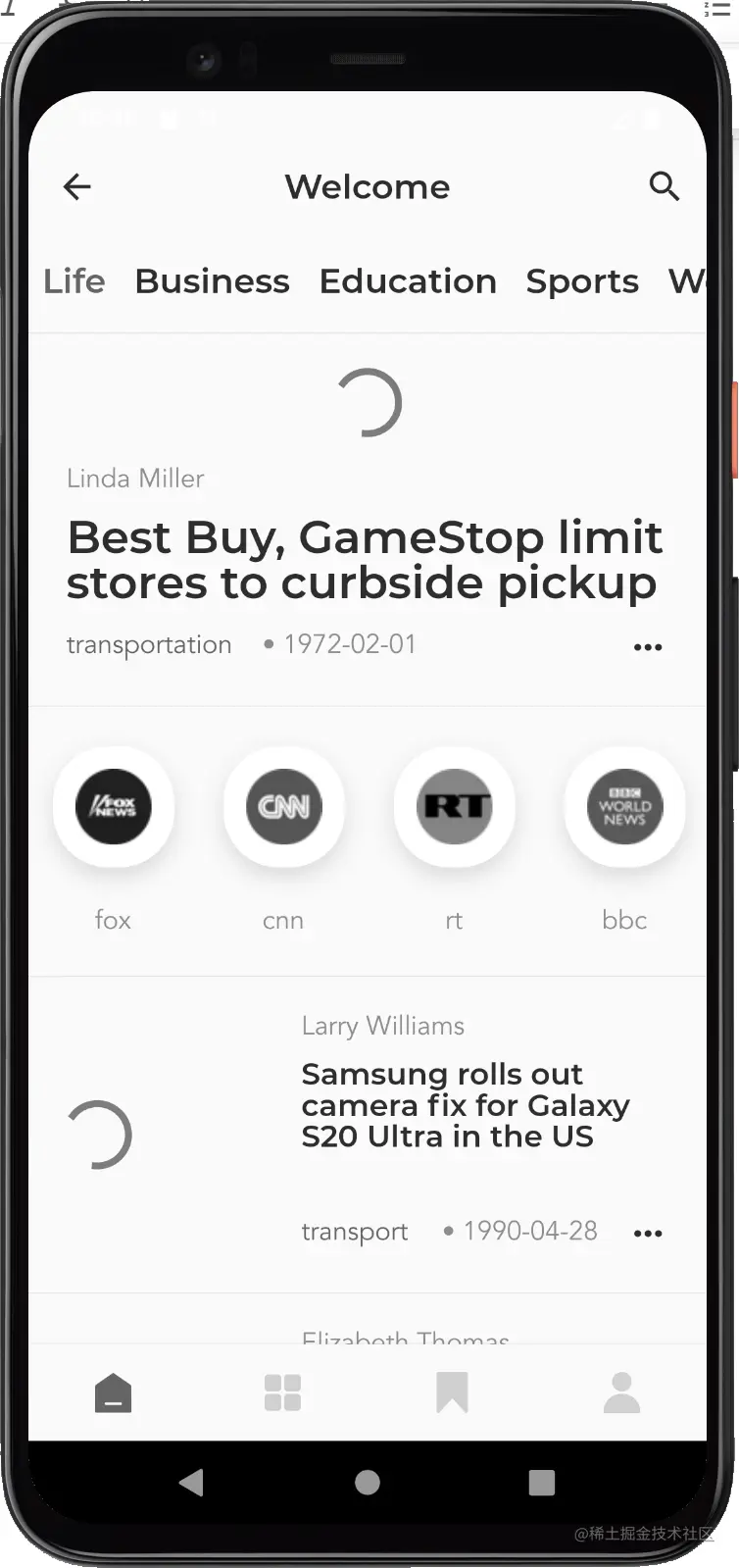The height and width of the screenshot is (1568, 739).
Task: Select the cnn news channel
Action: [x=283, y=807]
